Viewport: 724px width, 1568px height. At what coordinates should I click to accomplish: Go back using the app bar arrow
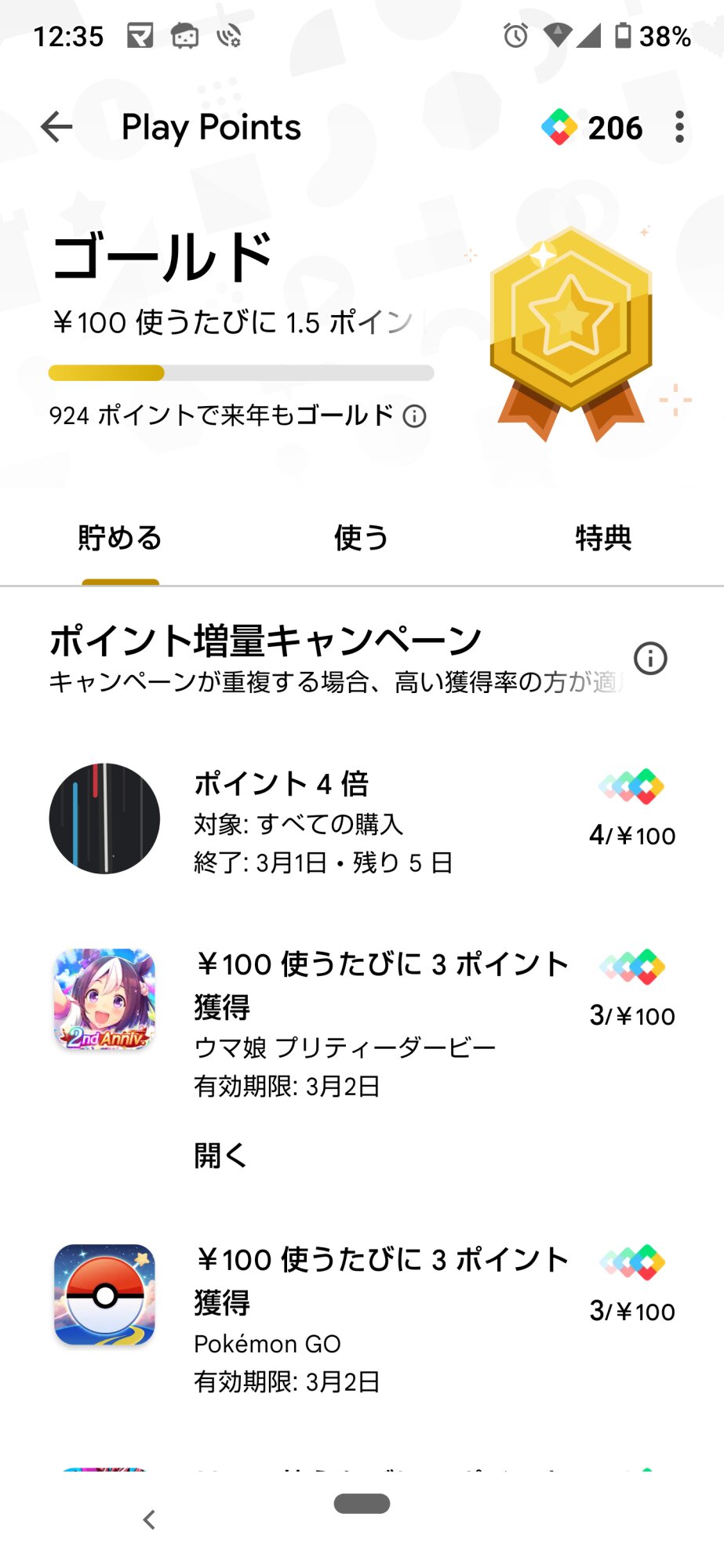[x=56, y=127]
